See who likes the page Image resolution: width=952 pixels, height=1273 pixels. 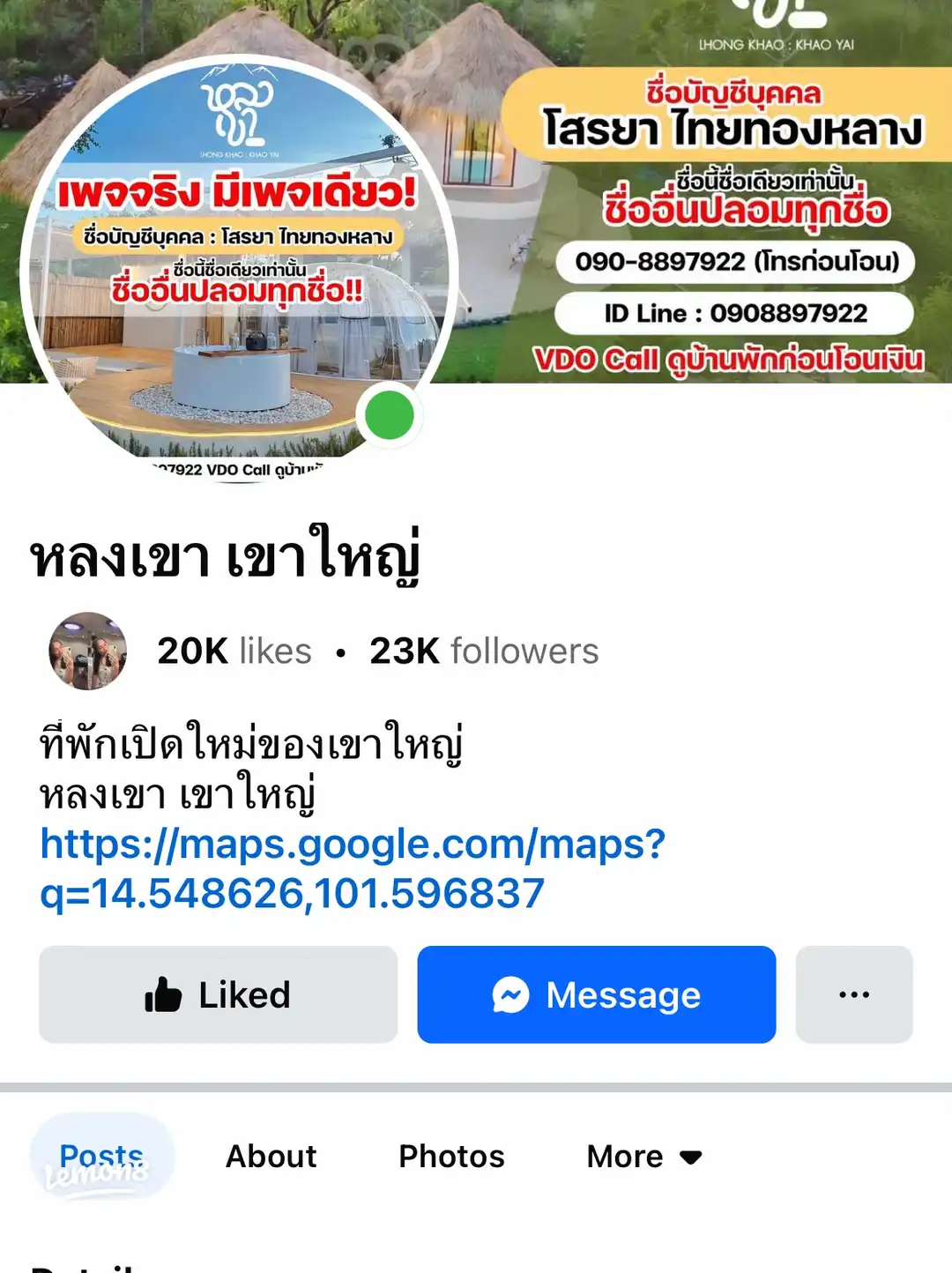234,651
